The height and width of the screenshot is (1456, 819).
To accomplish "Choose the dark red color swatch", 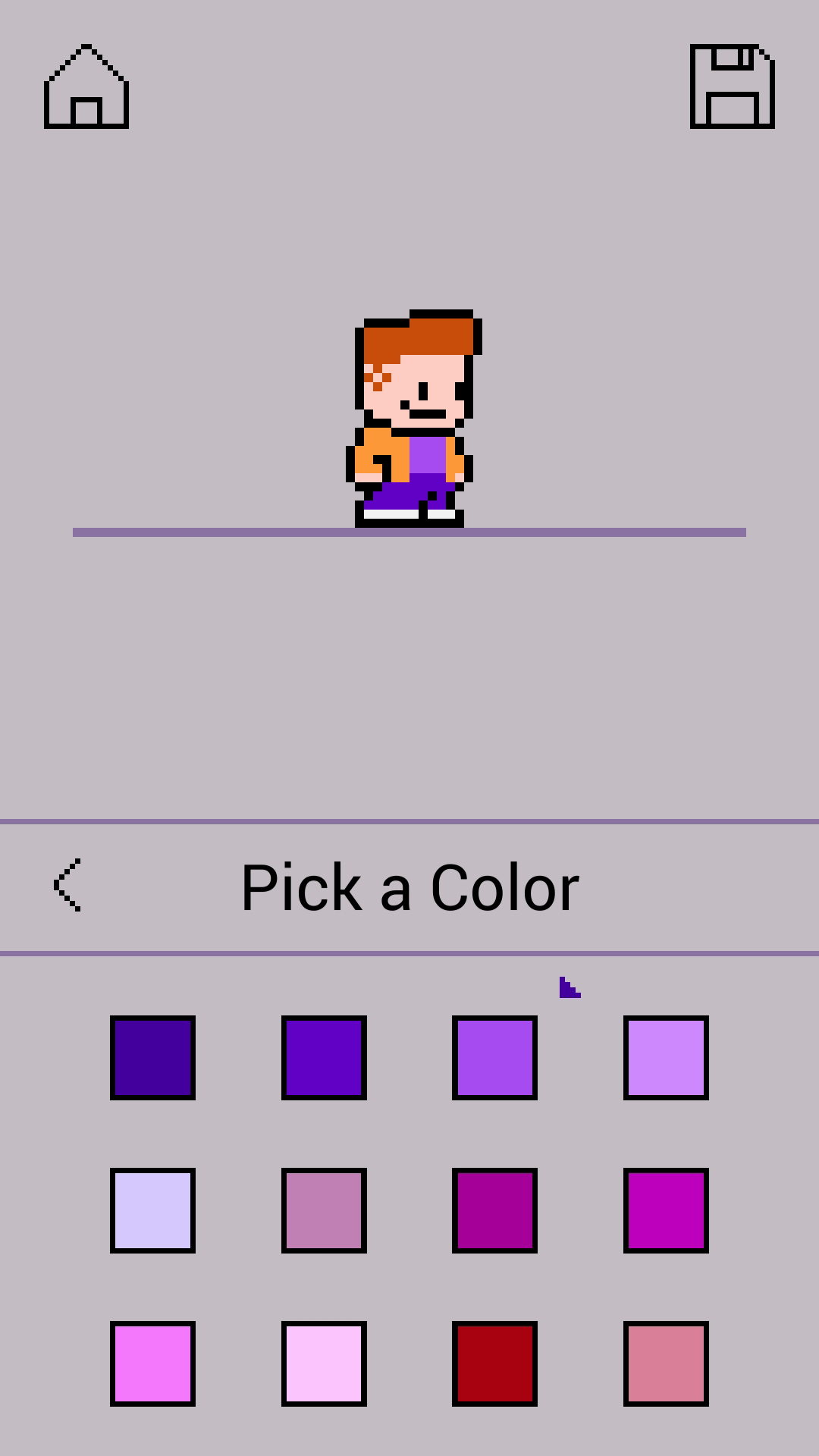I will [x=494, y=1363].
